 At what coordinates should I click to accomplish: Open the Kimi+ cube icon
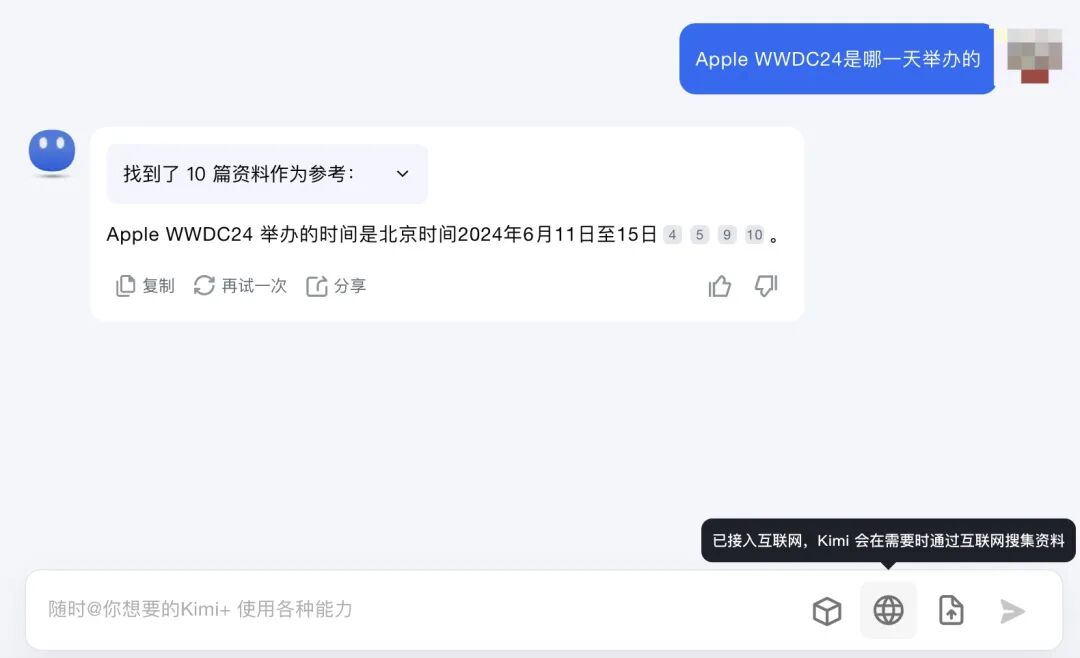[827, 611]
